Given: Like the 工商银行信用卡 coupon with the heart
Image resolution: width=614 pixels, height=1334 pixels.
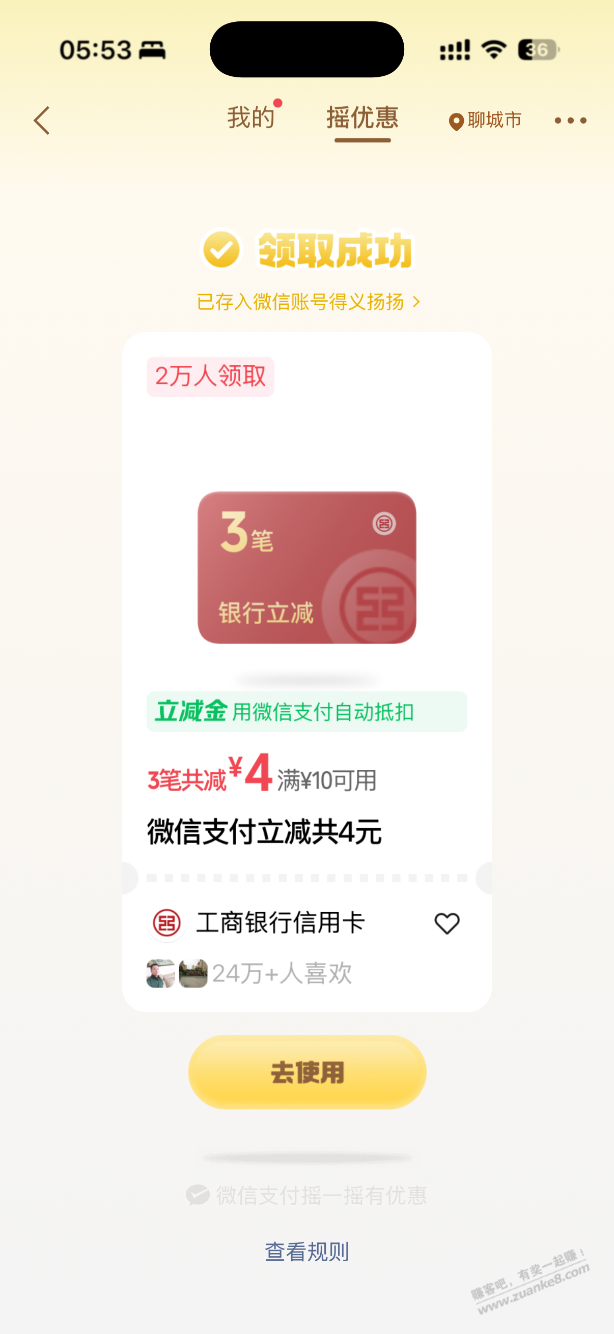Looking at the screenshot, I should [x=447, y=923].
